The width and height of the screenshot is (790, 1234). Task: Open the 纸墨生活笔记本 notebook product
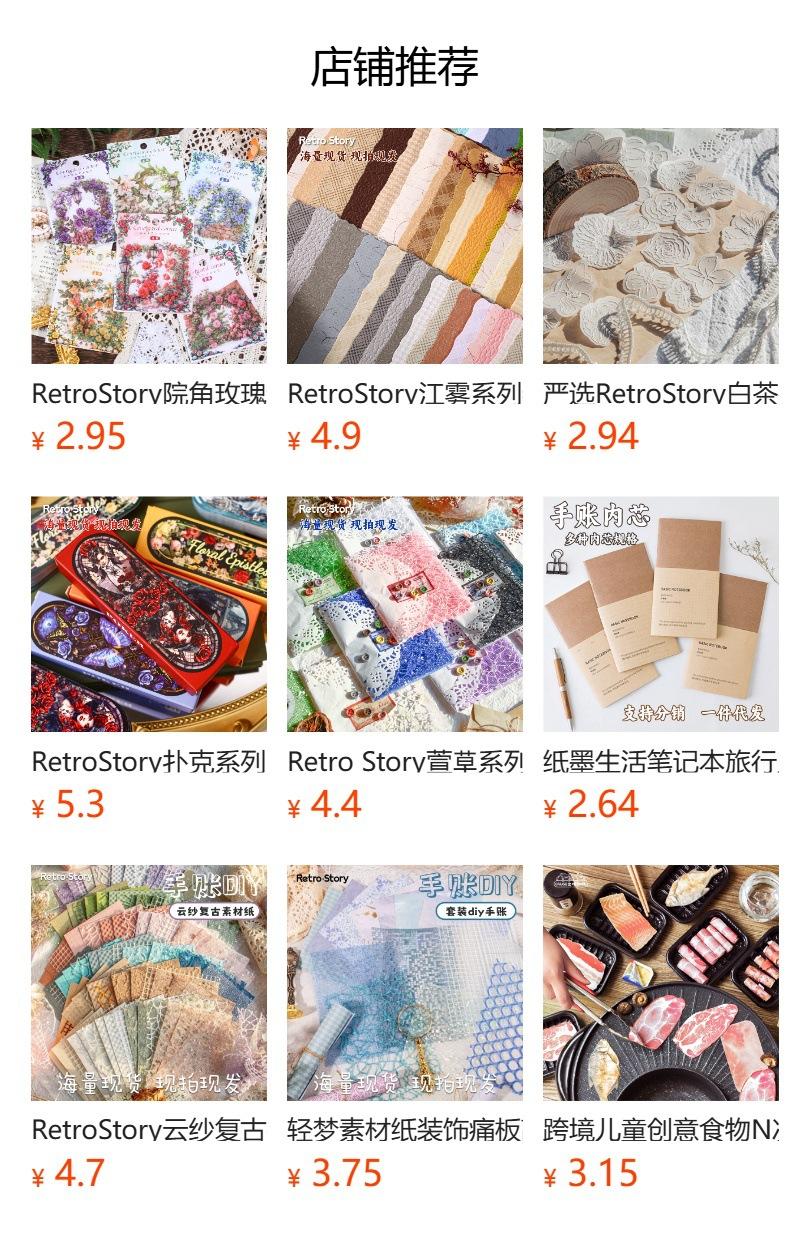[660, 614]
